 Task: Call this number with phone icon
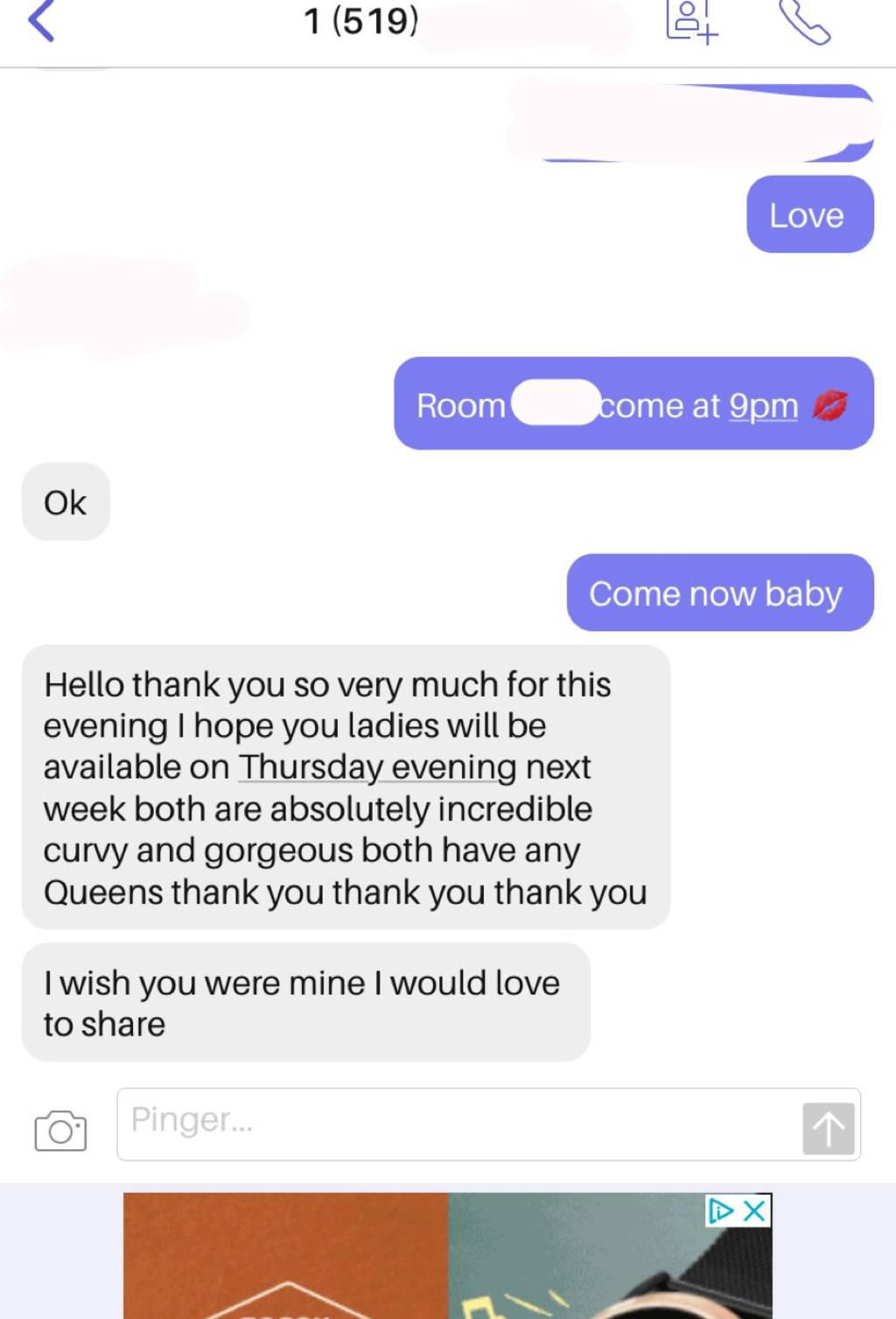804,22
